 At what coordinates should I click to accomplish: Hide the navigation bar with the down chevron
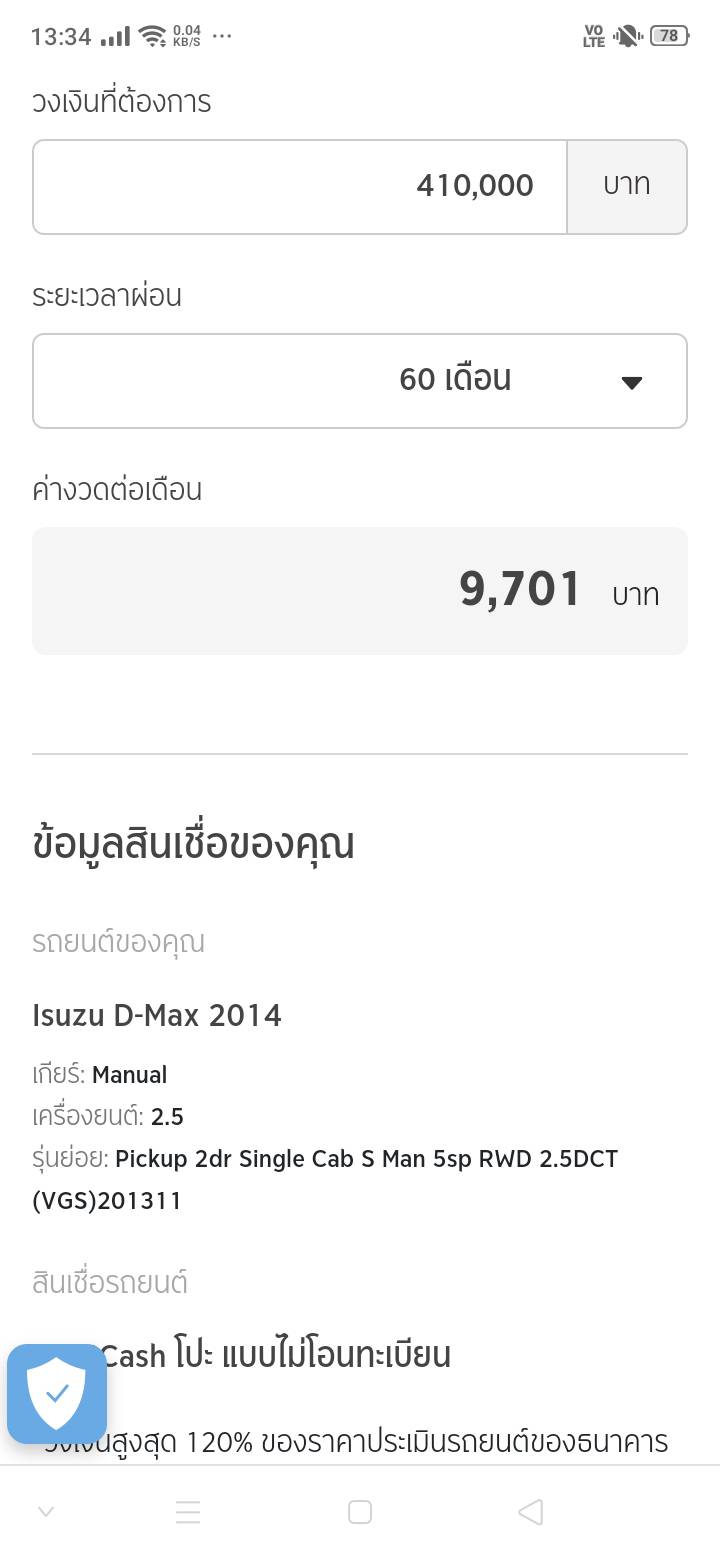46,1512
